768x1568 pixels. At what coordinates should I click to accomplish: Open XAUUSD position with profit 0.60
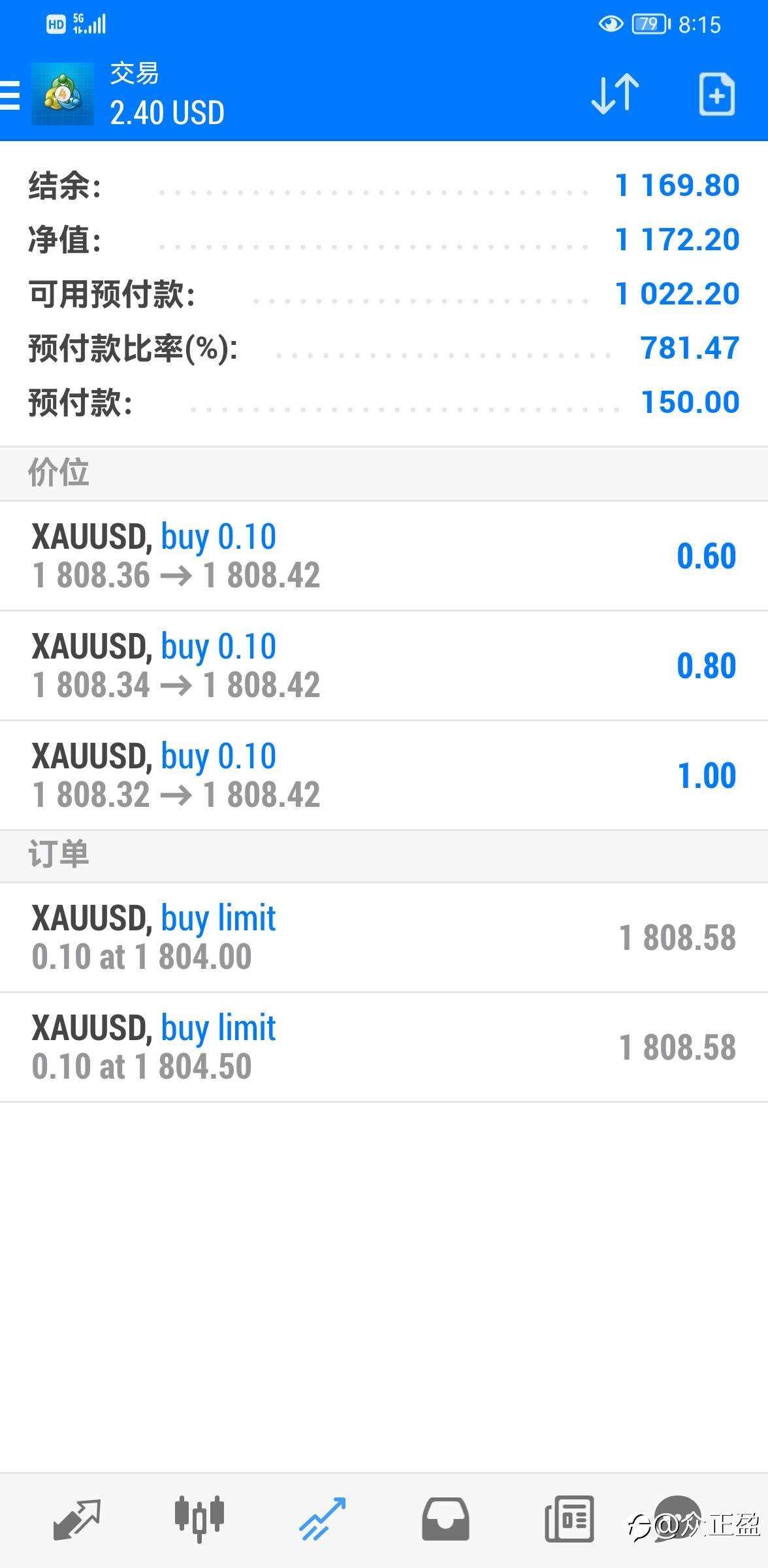coord(384,556)
